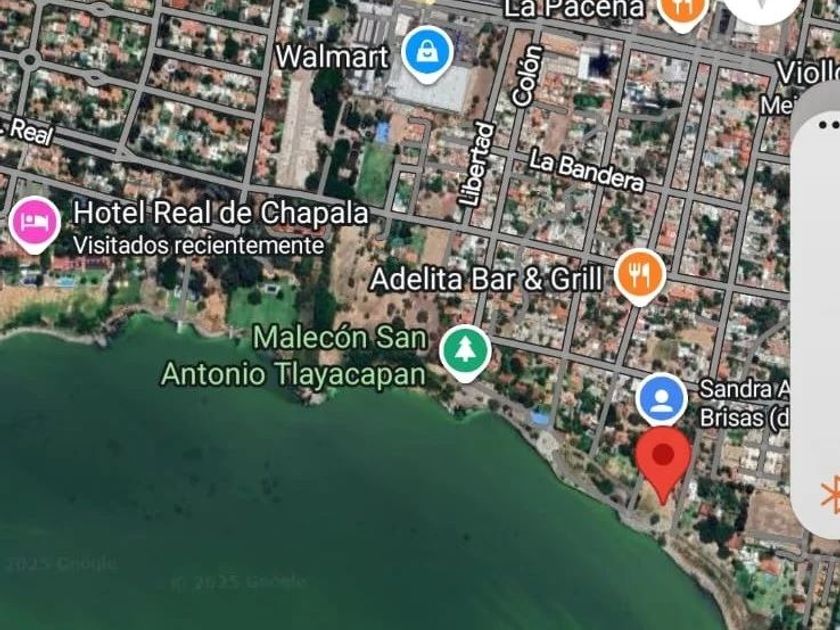Tap the Adelita Bar & Grill restaurant pin
840x630 pixels.
coord(640,274)
